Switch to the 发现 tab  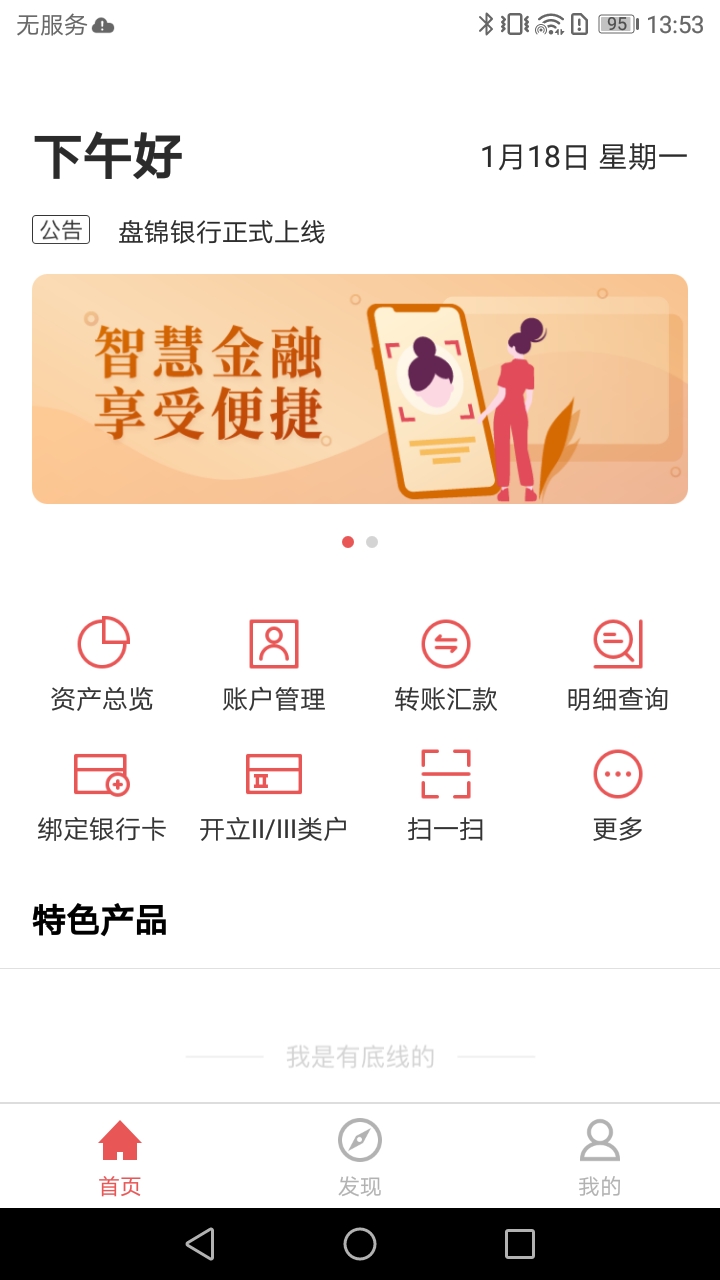tap(360, 1158)
